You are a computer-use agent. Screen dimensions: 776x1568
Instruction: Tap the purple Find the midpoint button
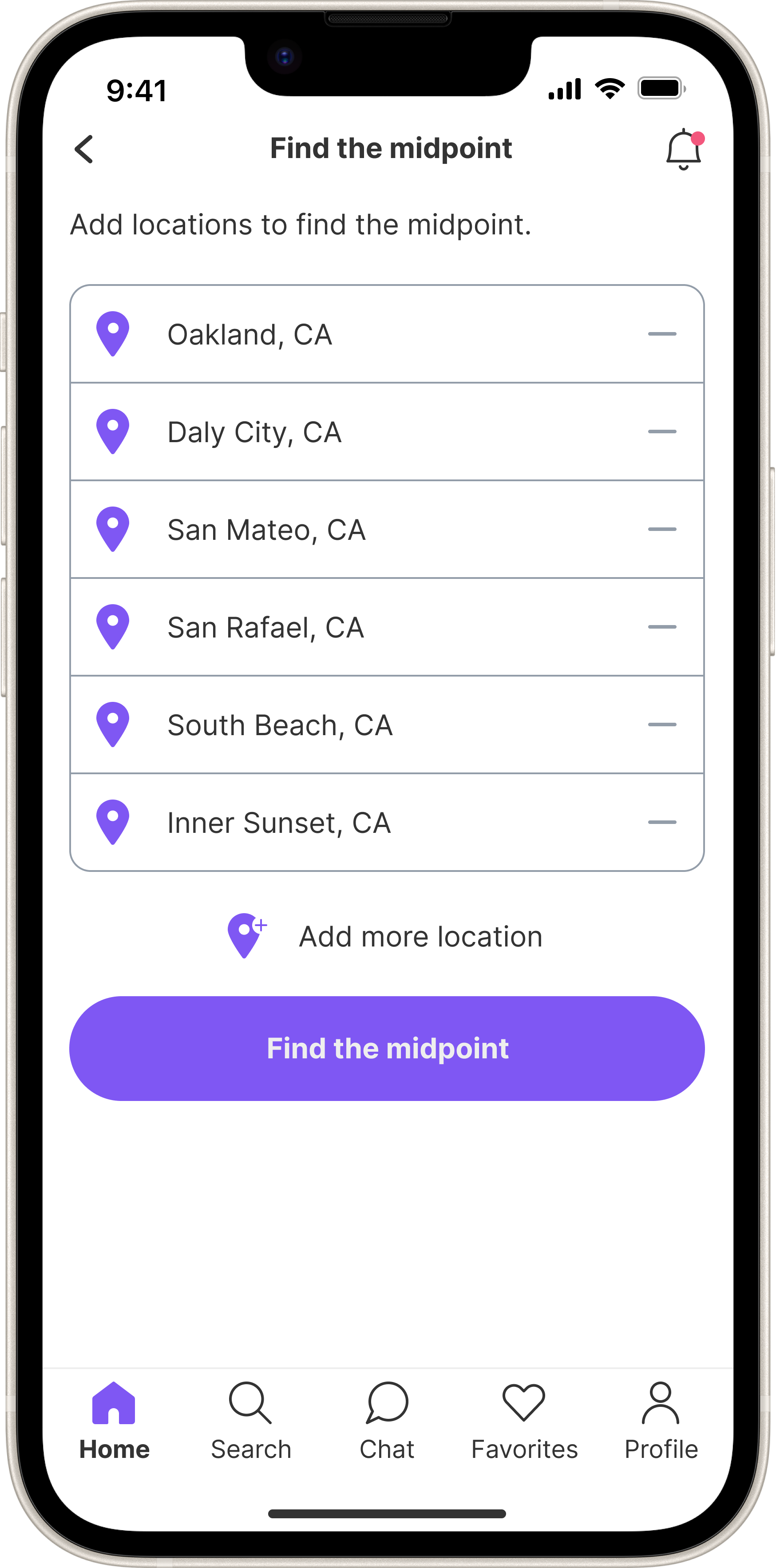click(x=387, y=1048)
